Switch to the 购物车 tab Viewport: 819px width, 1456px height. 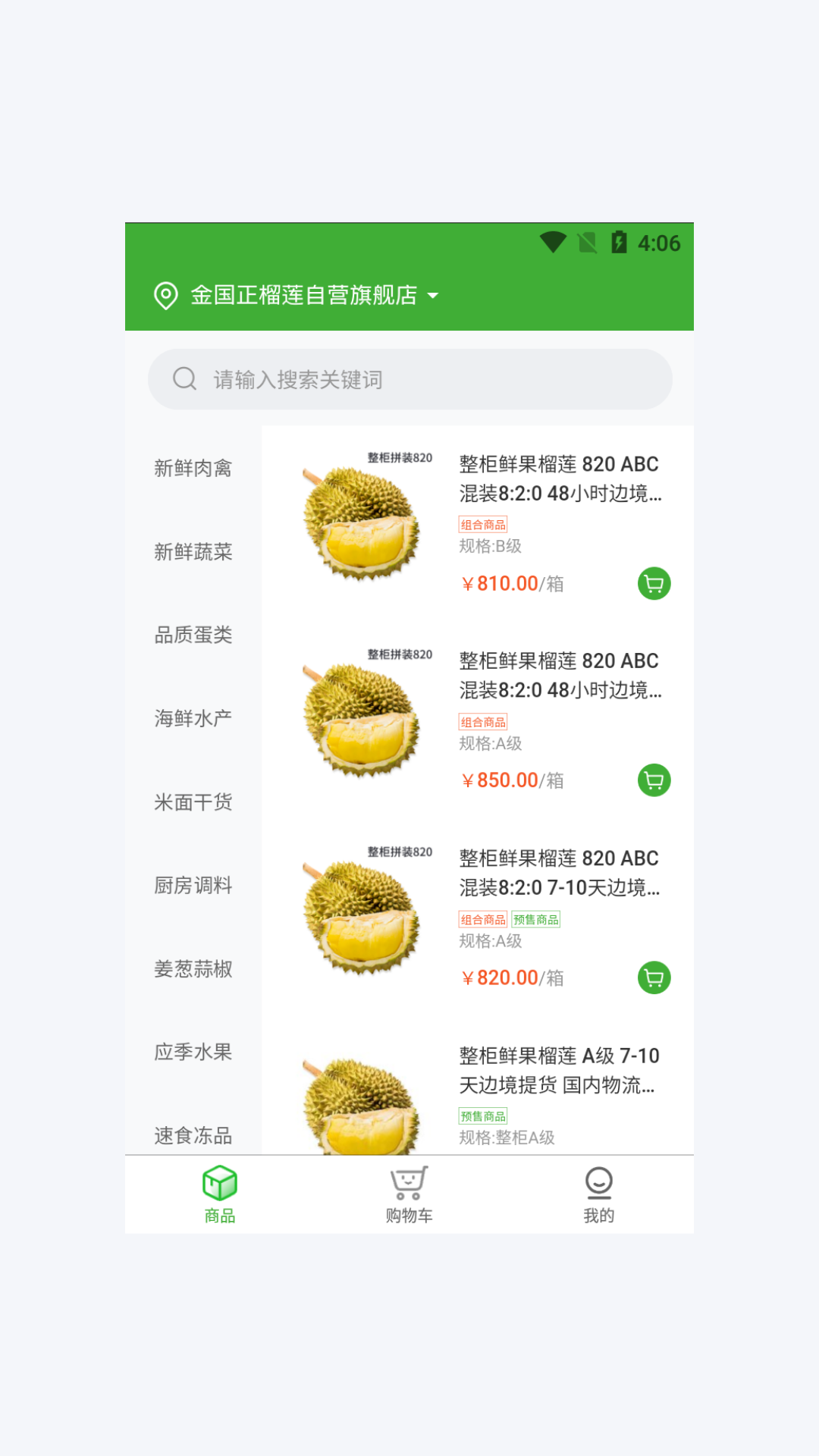(x=409, y=1195)
